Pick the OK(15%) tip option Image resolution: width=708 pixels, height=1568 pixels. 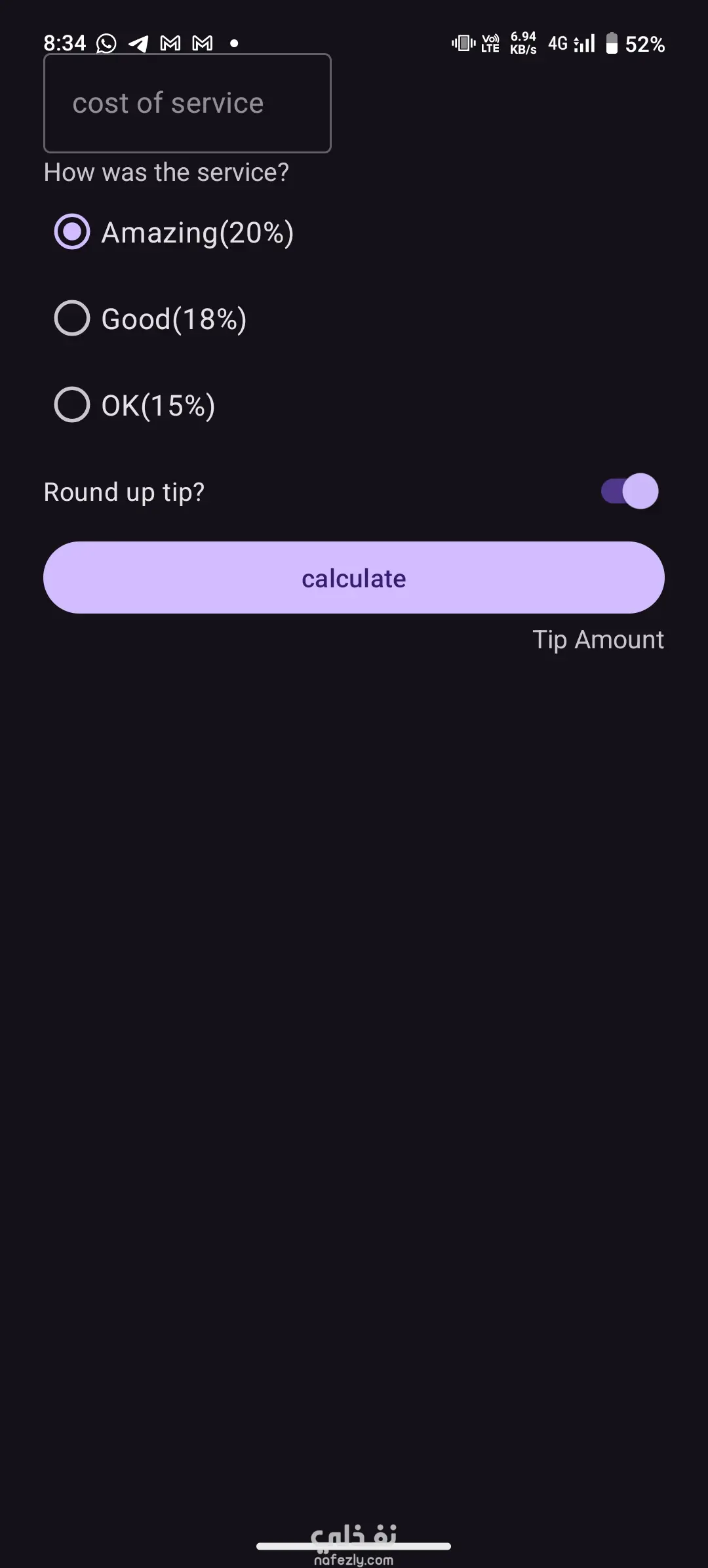click(x=72, y=405)
